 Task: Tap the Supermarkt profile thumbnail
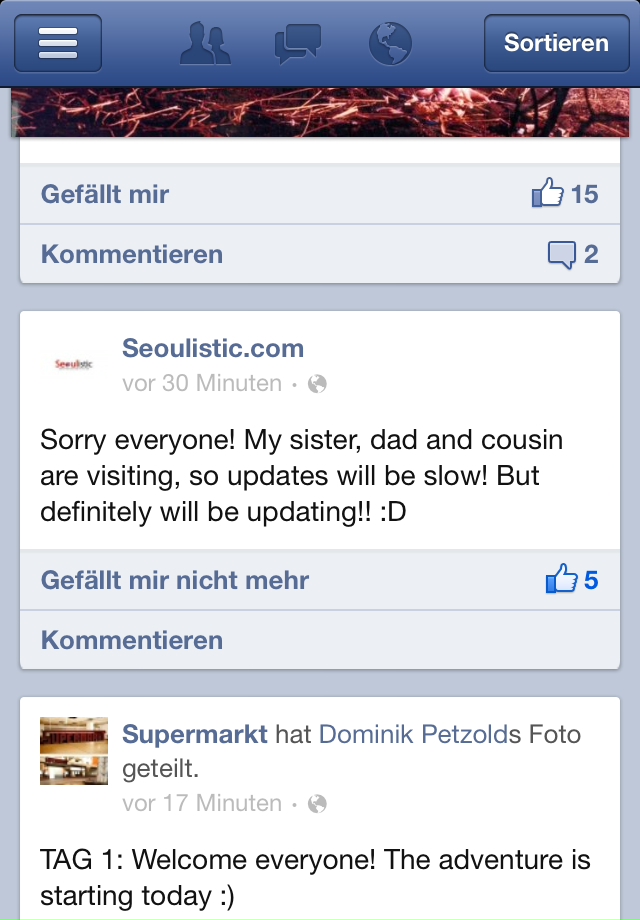tap(73, 751)
